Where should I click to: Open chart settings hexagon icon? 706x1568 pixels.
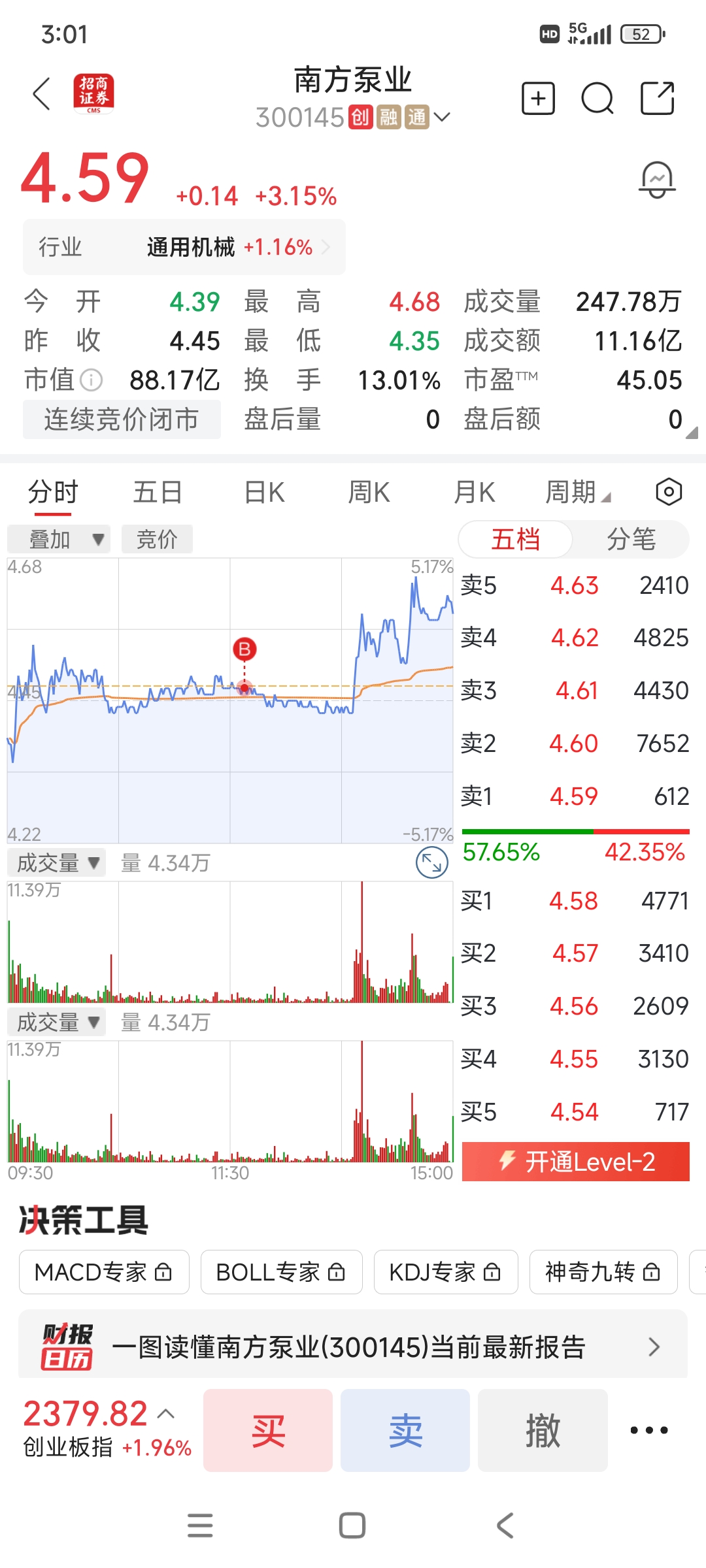coord(669,492)
